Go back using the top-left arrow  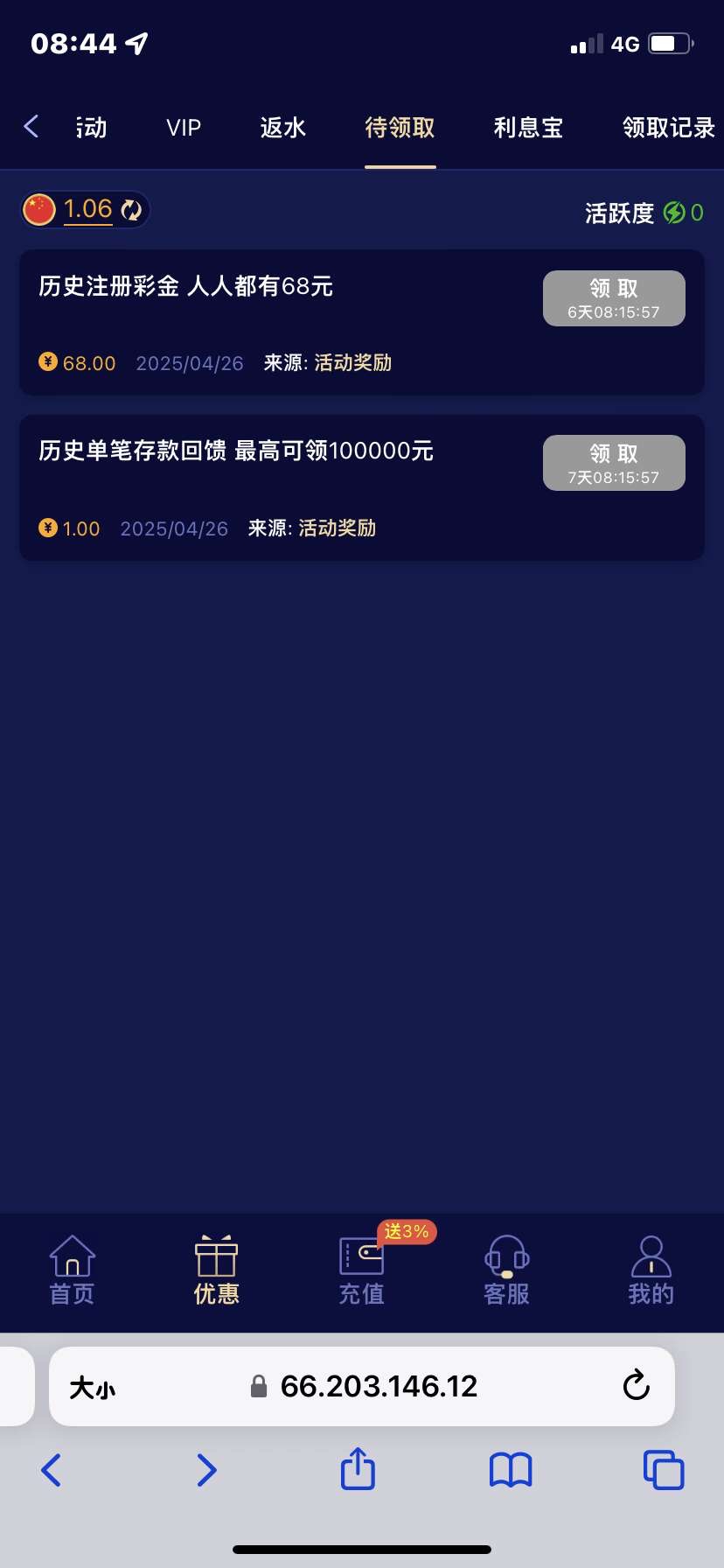coord(31,127)
